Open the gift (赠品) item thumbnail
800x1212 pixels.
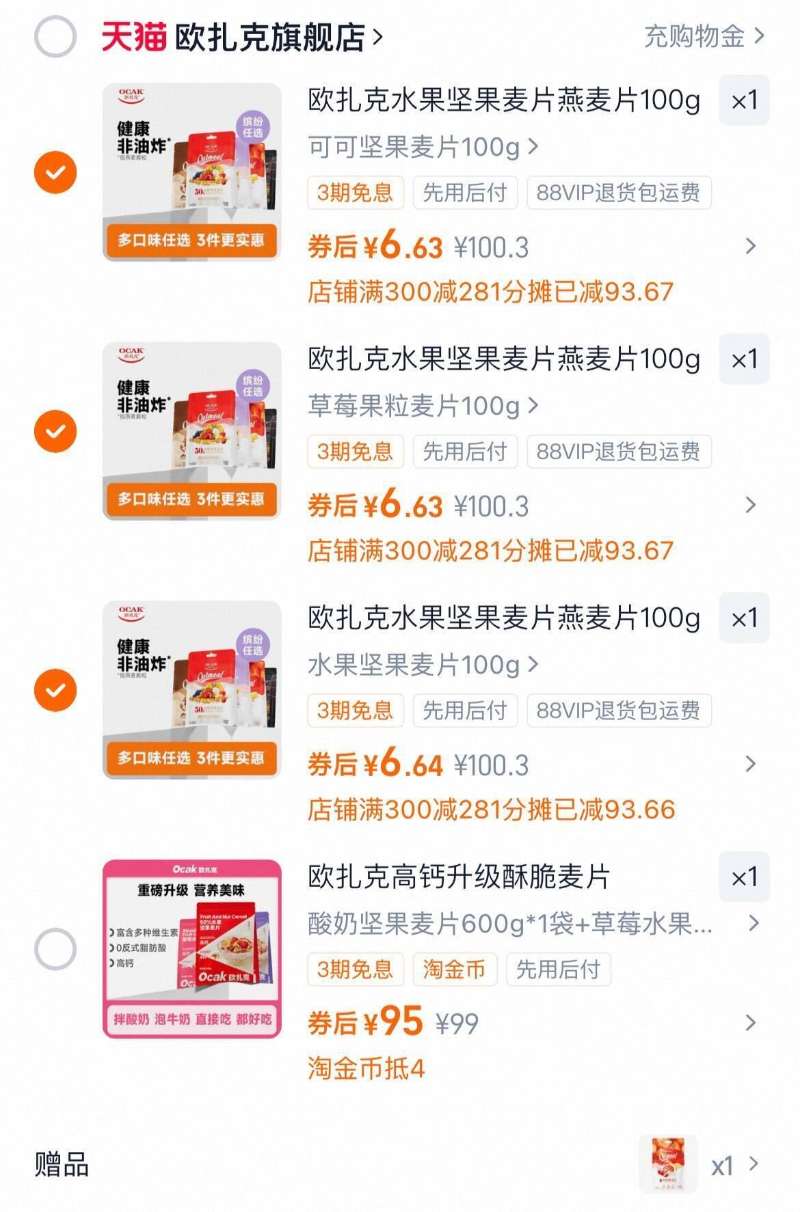pyautogui.click(x=668, y=1166)
